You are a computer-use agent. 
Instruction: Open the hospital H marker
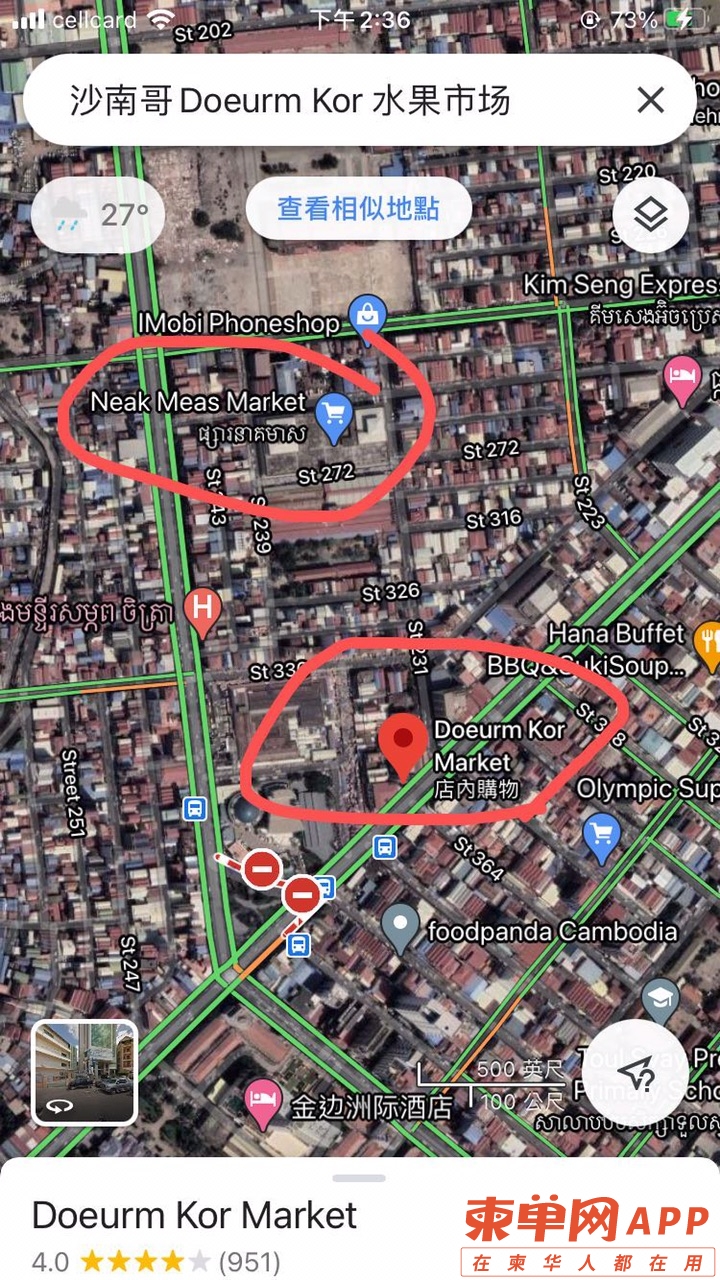pyautogui.click(x=203, y=610)
